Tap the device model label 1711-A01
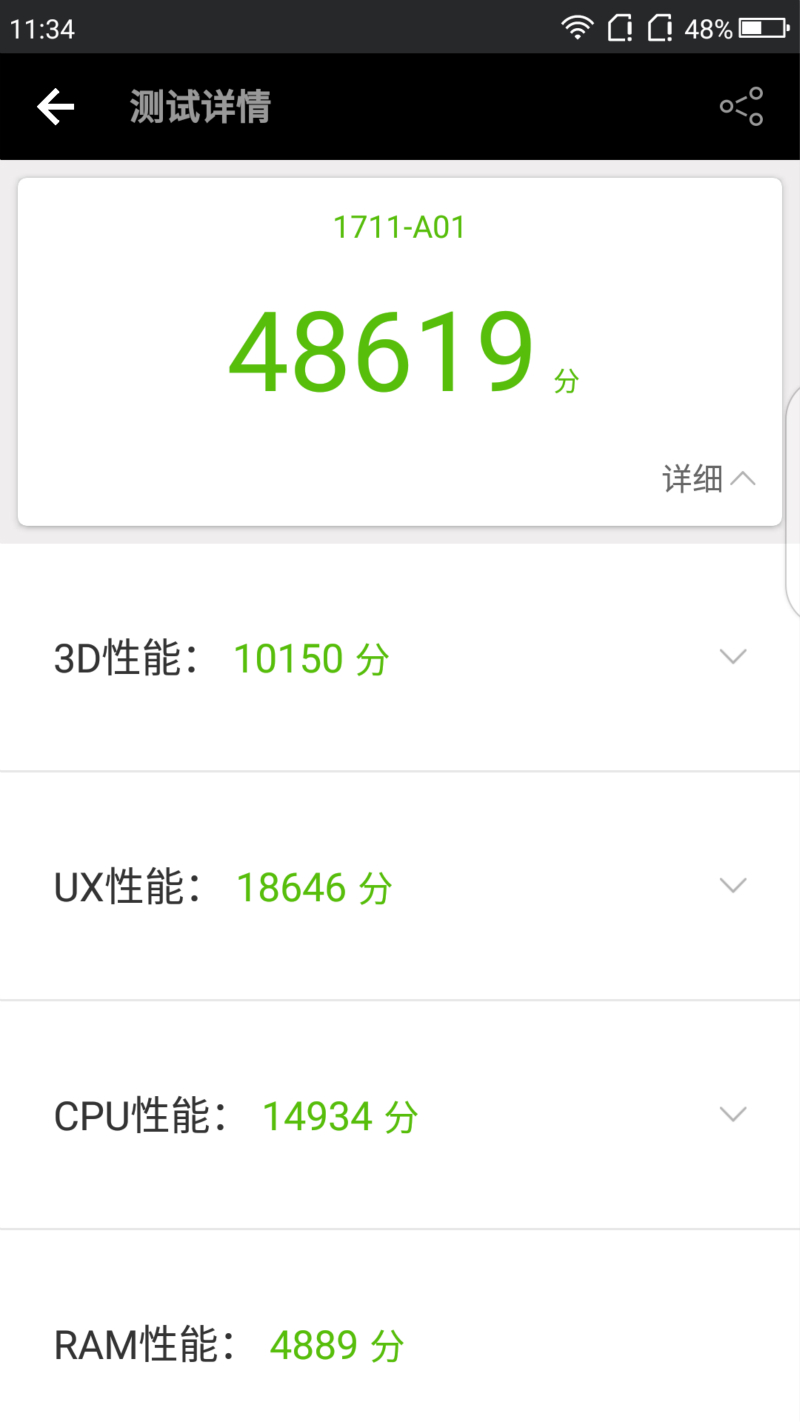 (400, 226)
